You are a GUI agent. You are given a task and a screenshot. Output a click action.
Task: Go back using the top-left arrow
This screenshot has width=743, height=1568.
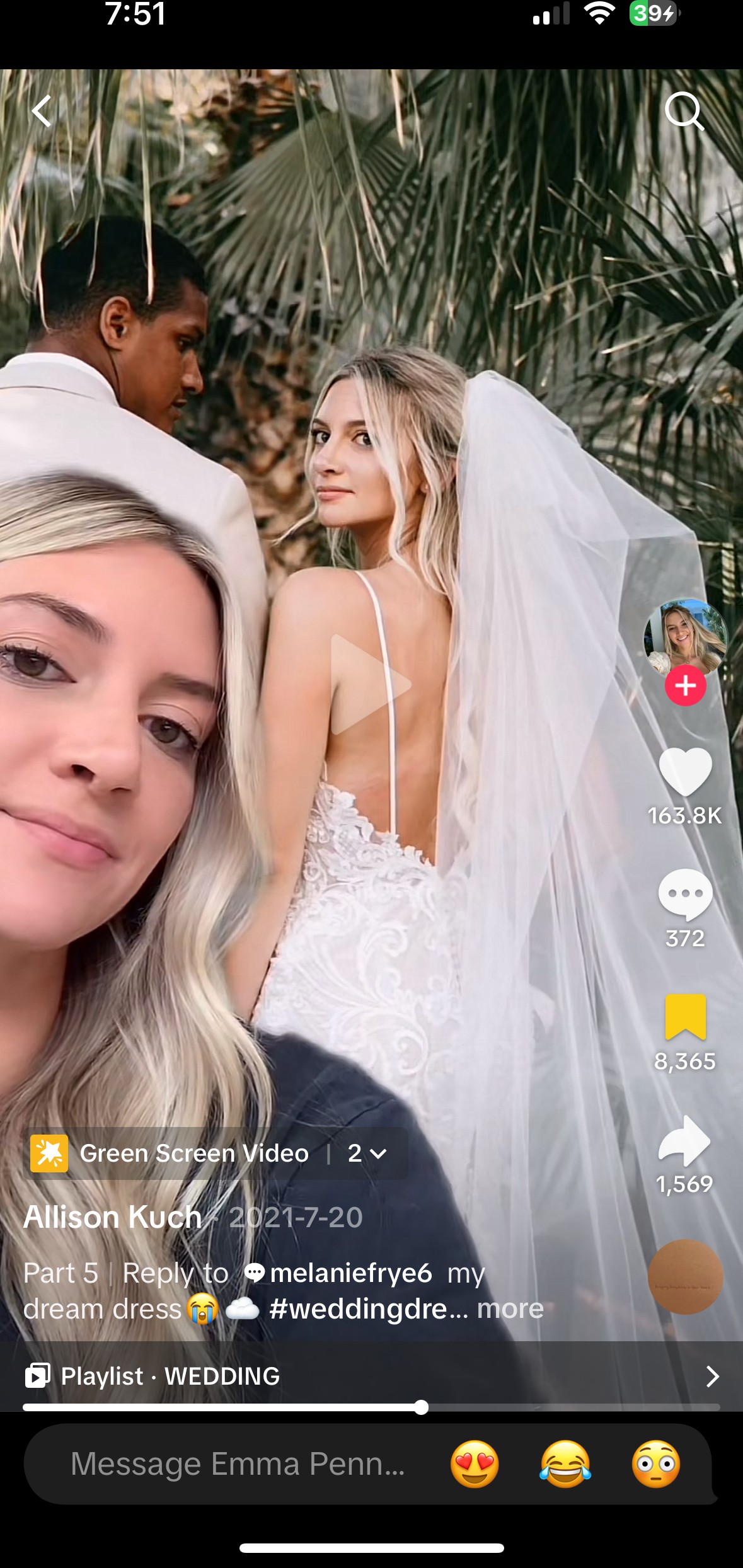pyautogui.click(x=42, y=112)
